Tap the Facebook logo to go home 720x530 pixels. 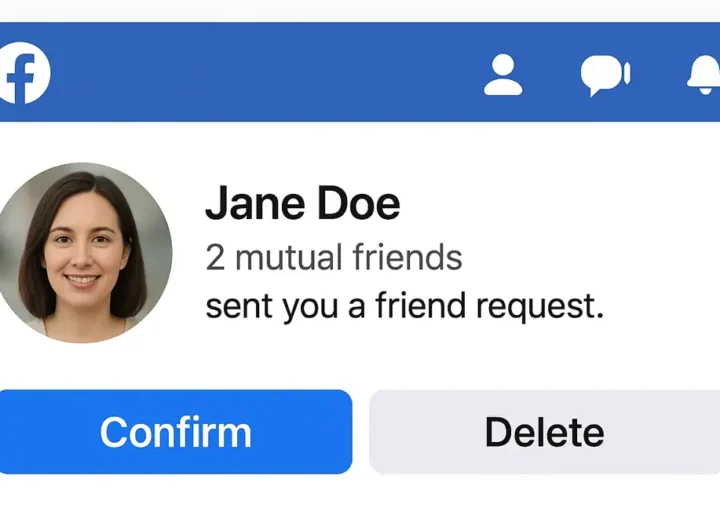pos(22,73)
